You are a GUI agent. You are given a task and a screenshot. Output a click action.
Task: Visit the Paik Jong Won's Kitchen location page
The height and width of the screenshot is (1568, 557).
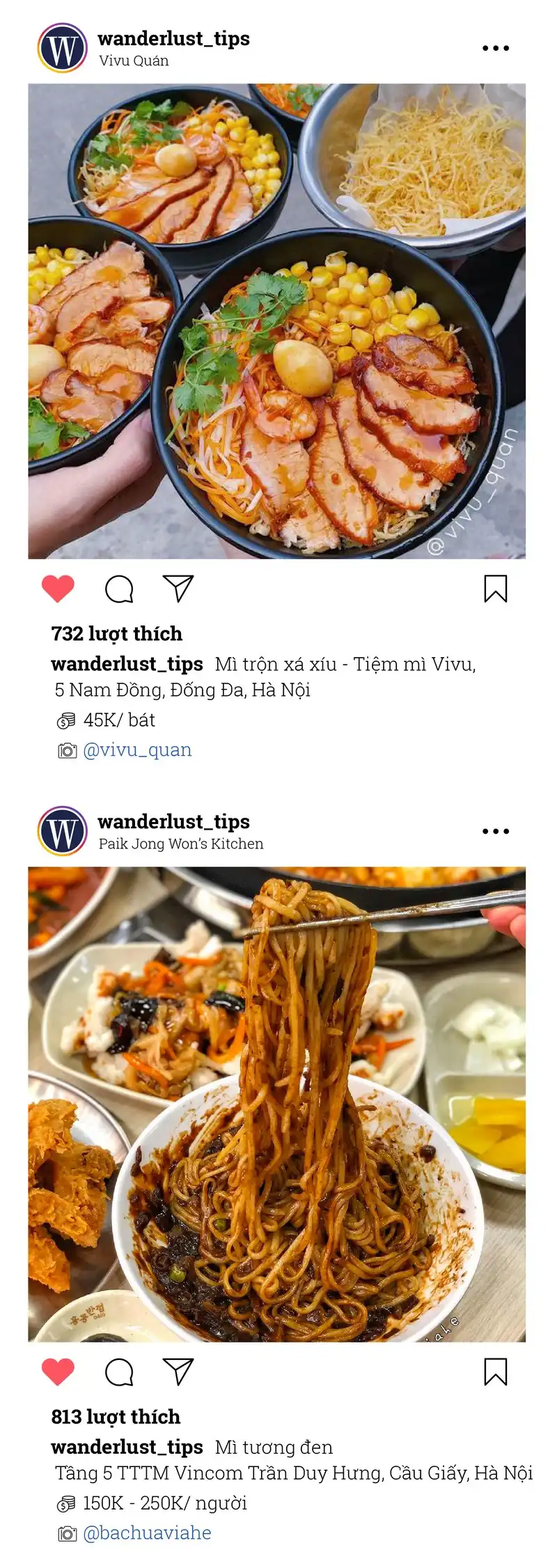(180, 844)
